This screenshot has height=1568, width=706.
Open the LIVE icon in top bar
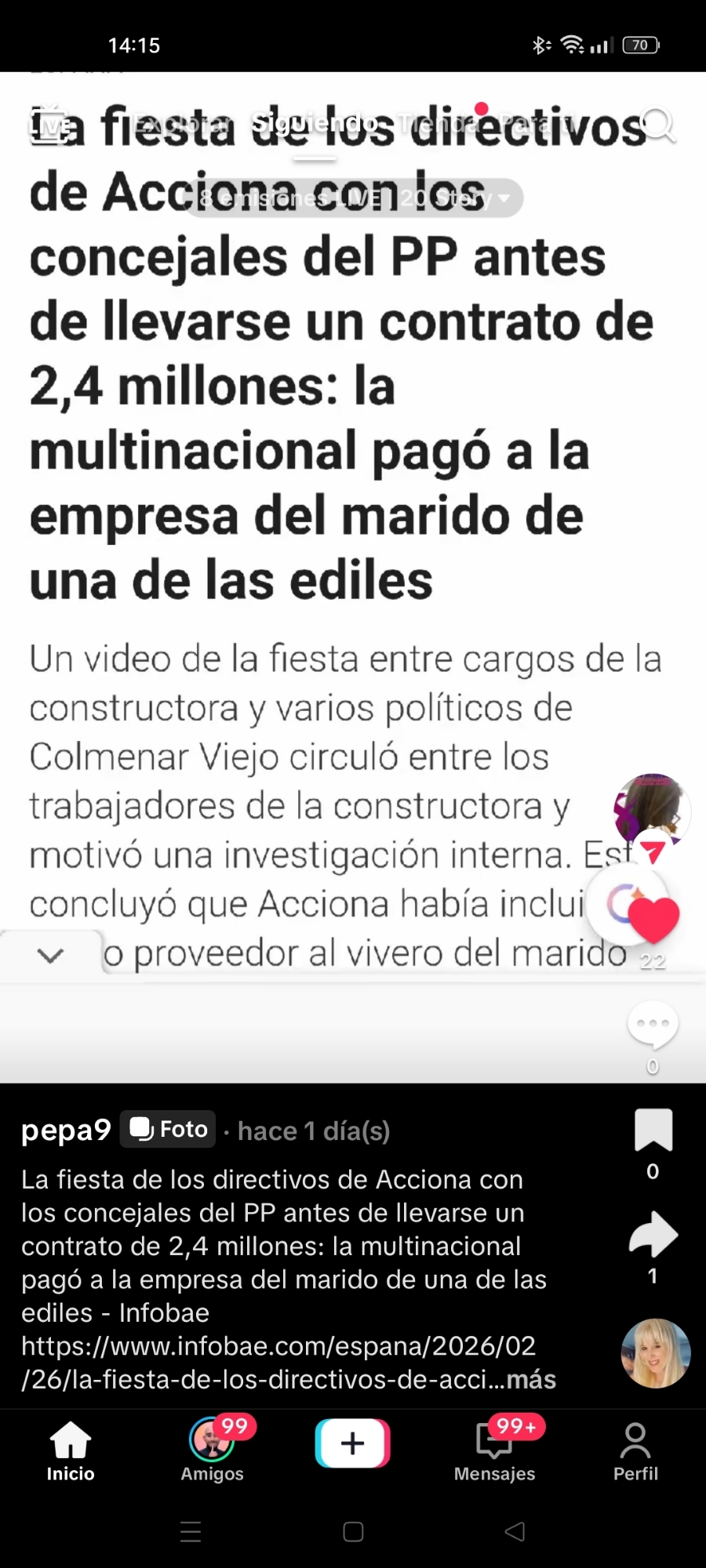click(49, 124)
